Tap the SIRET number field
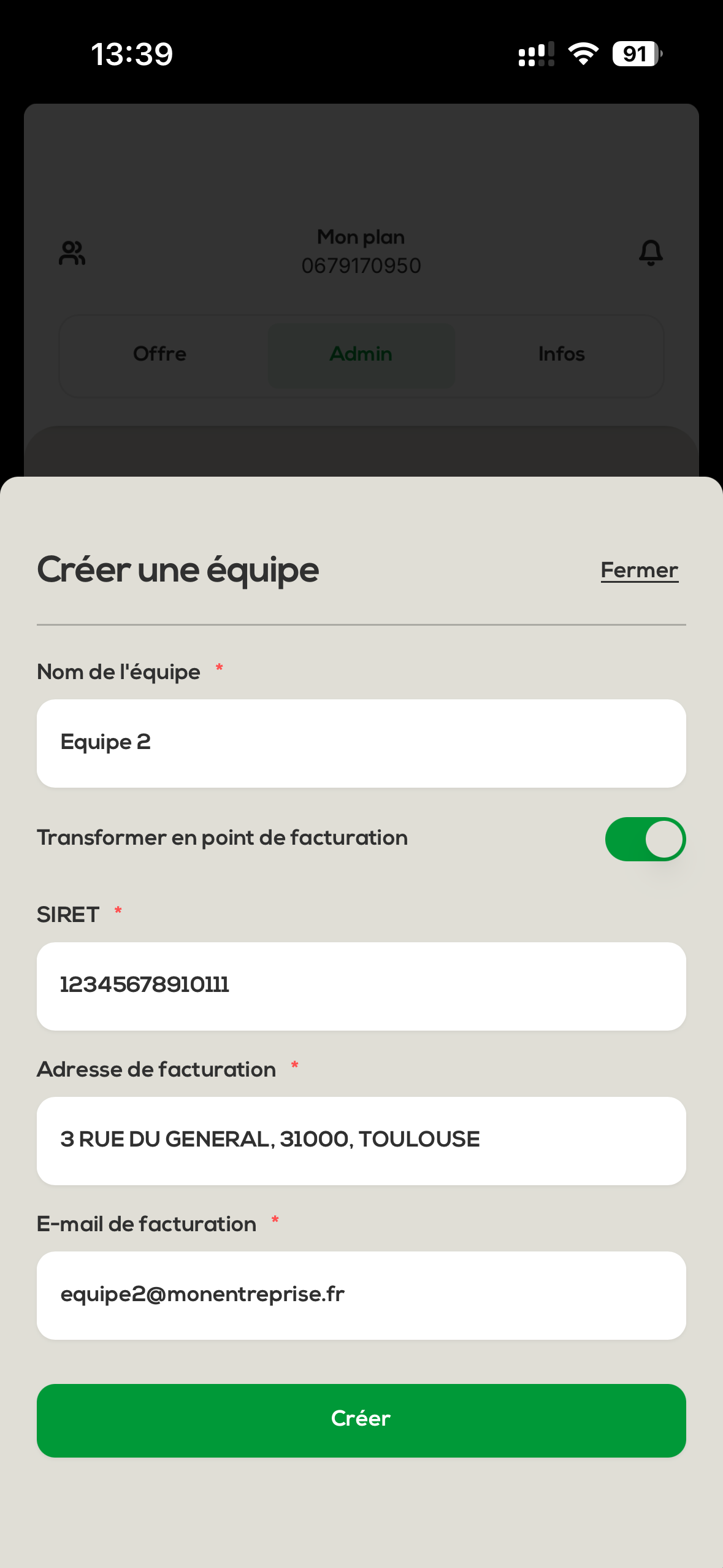The width and height of the screenshot is (723, 1568). (x=361, y=986)
